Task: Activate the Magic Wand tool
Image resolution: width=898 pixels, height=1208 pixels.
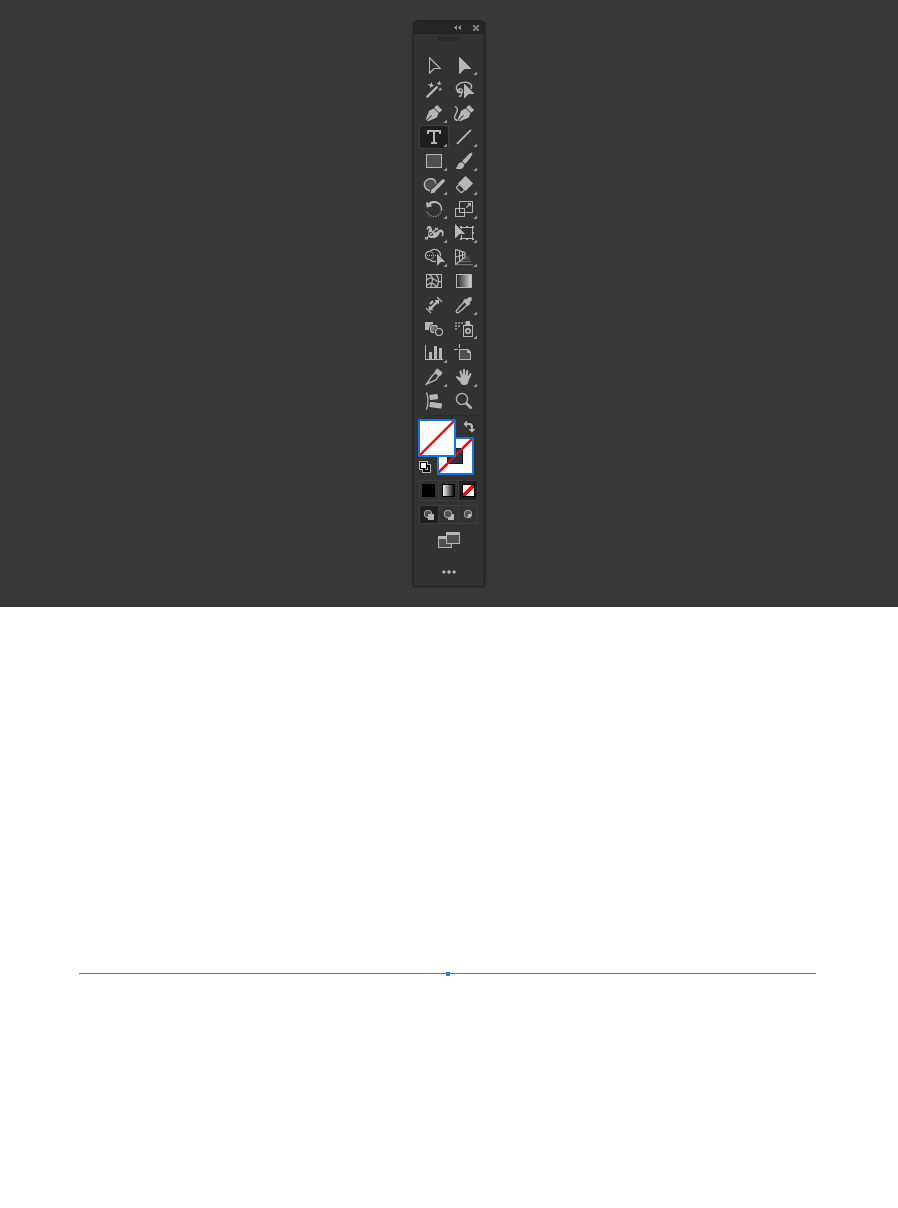Action: (434, 89)
